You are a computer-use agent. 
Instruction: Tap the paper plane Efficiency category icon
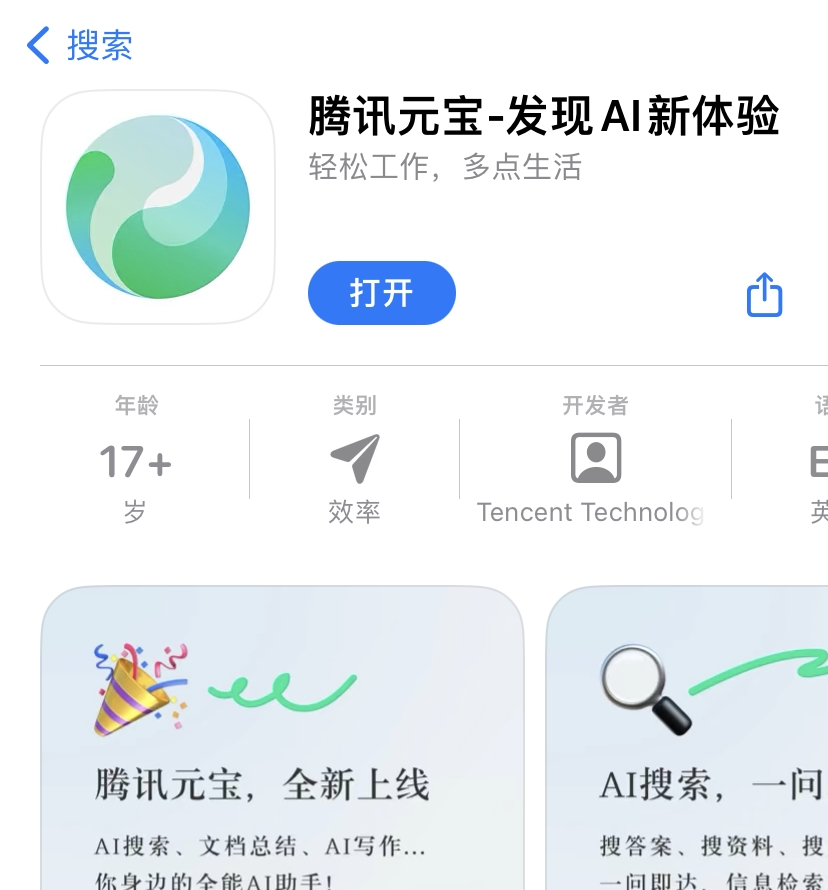pyautogui.click(x=354, y=458)
